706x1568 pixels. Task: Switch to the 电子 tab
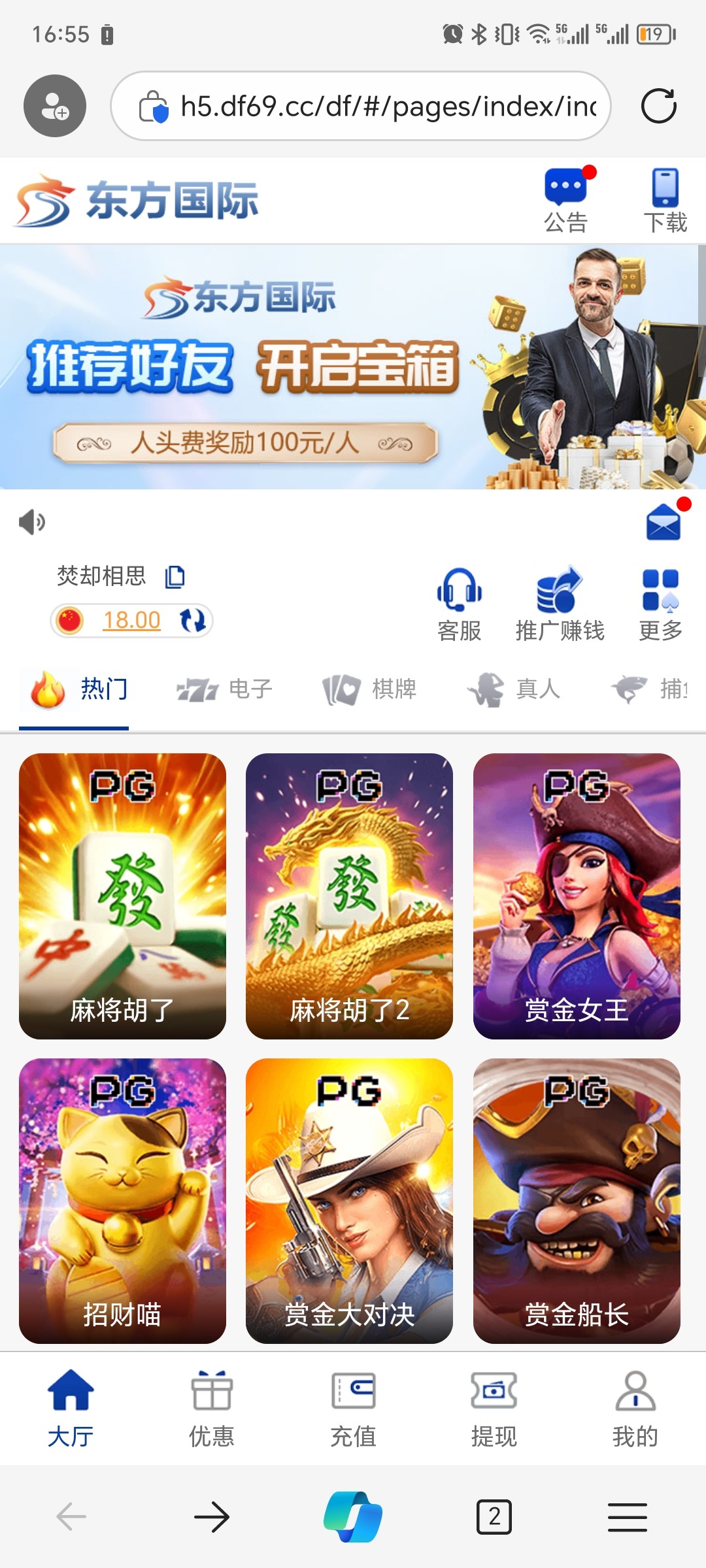(x=224, y=689)
